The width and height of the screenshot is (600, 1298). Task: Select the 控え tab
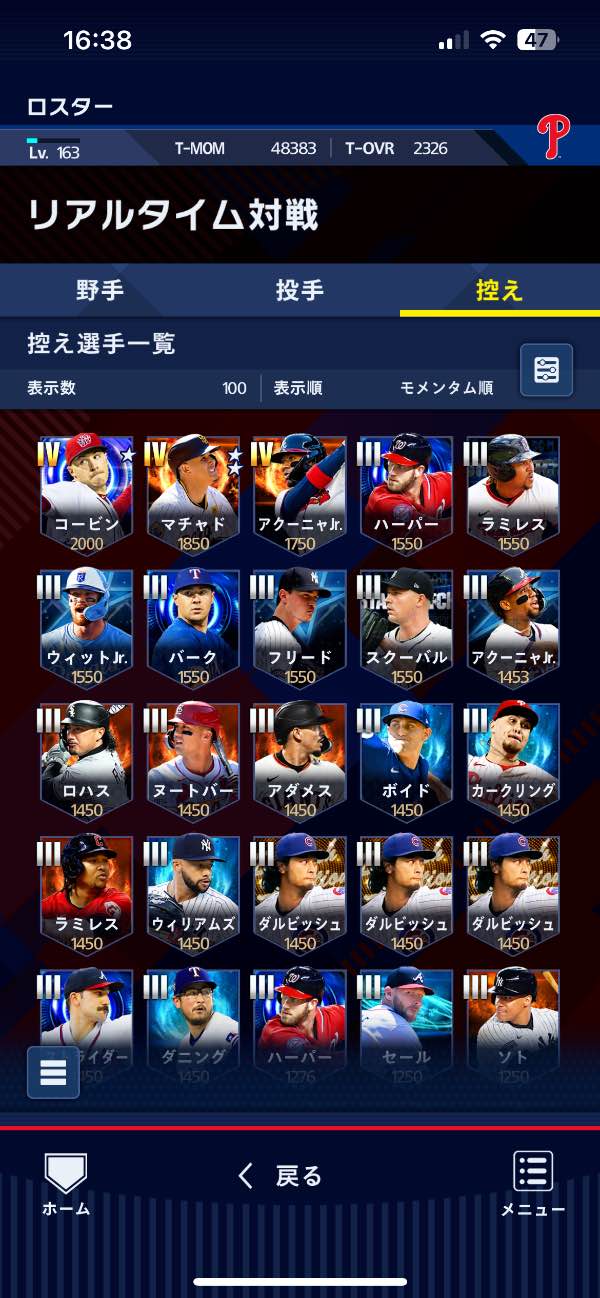point(499,291)
